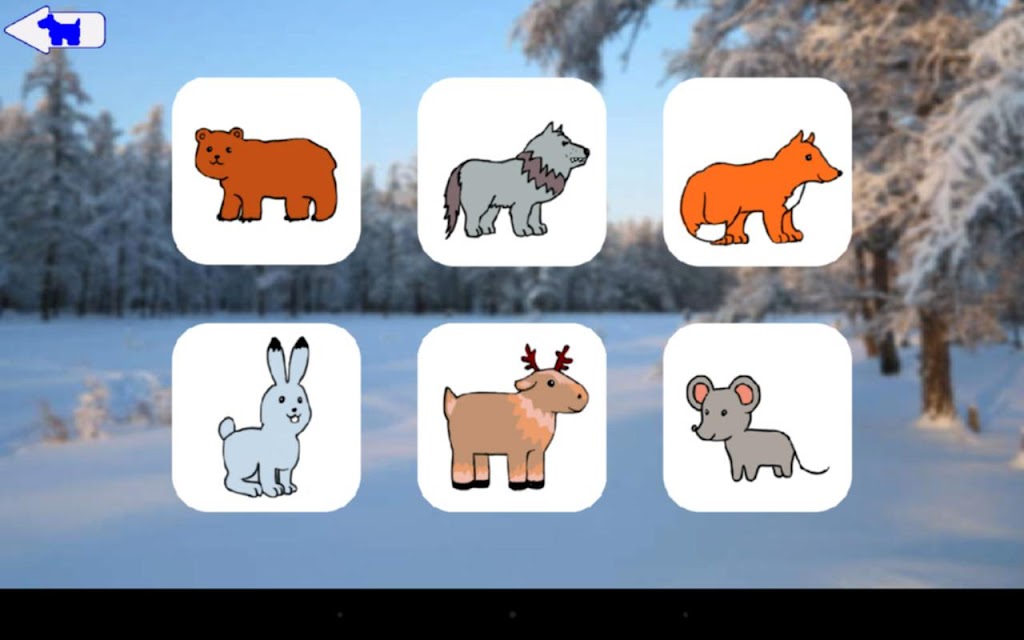The height and width of the screenshot is (640, 1024).
Task: Open the gray wolf tile
Action: 512,171
